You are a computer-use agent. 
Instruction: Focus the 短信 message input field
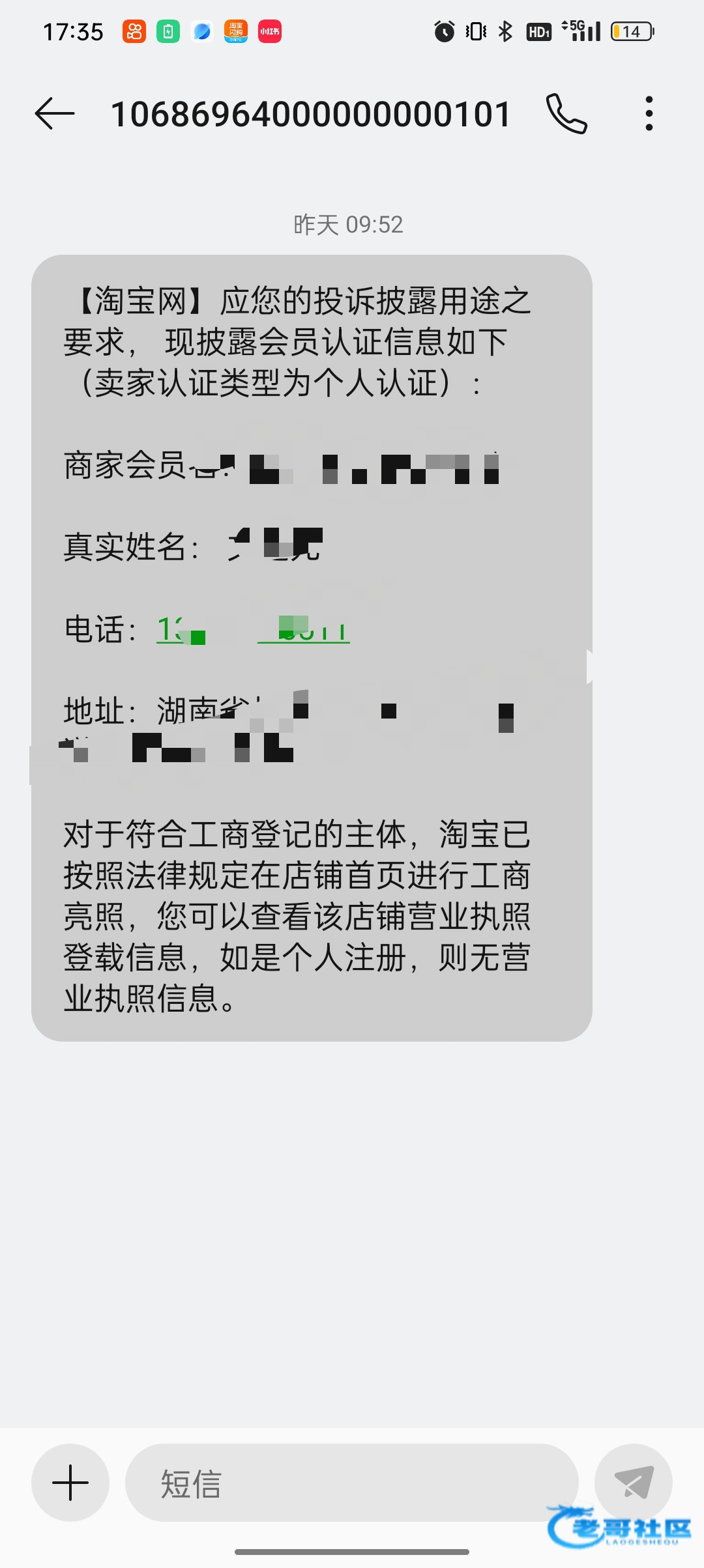pyautogui.click(x=352, y=1483)
